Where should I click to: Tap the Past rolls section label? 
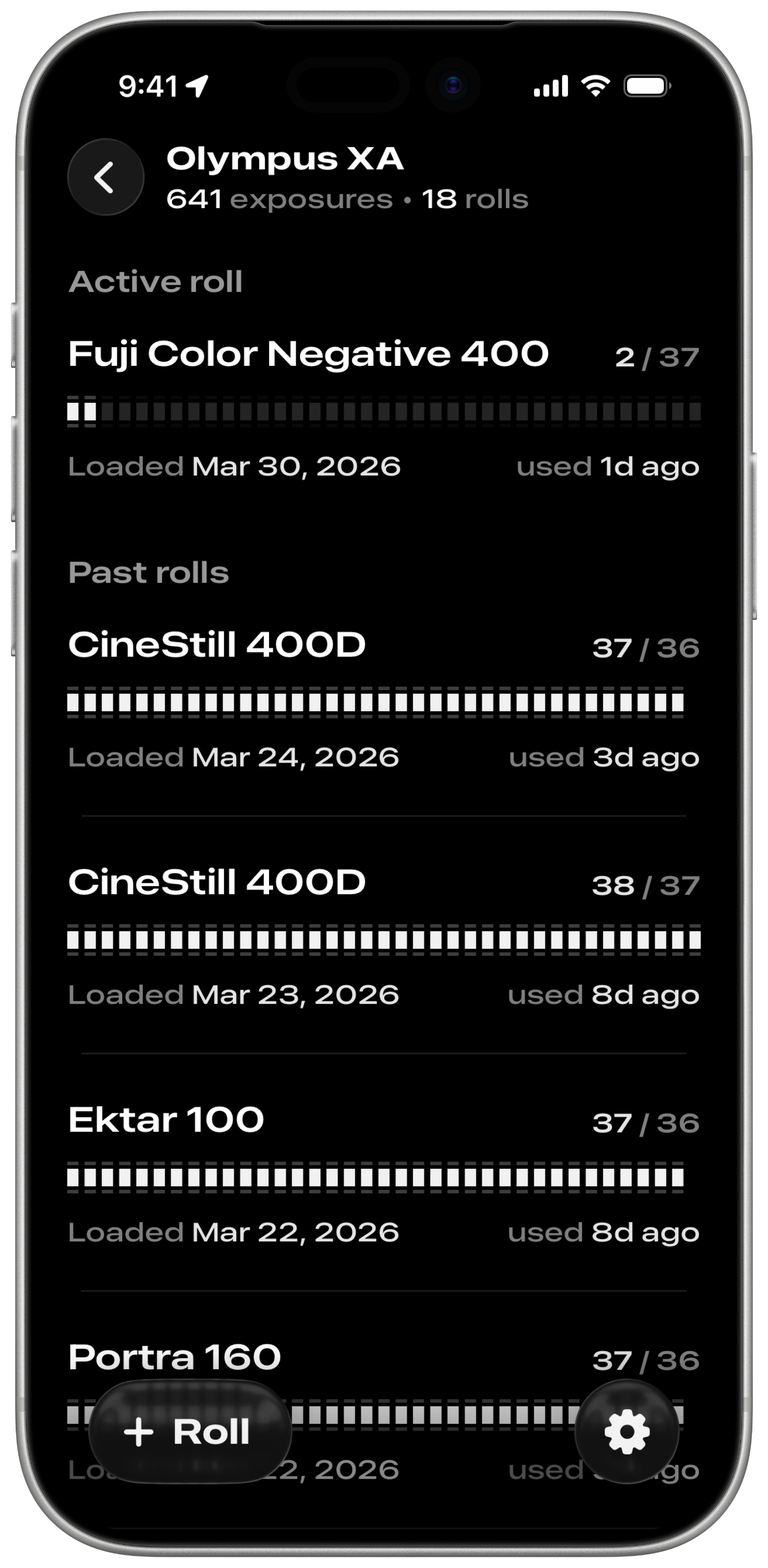(148, 572)
